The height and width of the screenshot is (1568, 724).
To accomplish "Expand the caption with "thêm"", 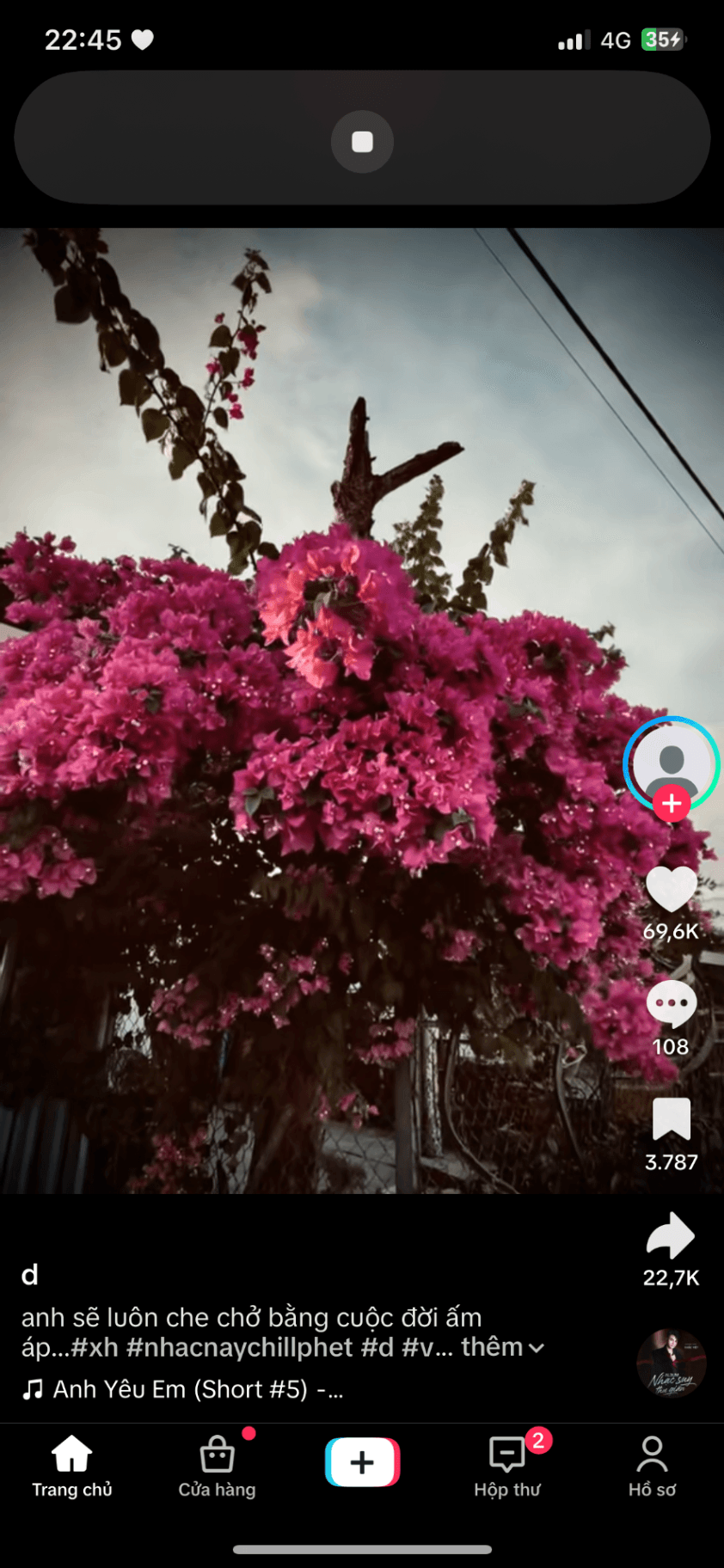I will click(502, 1346).
